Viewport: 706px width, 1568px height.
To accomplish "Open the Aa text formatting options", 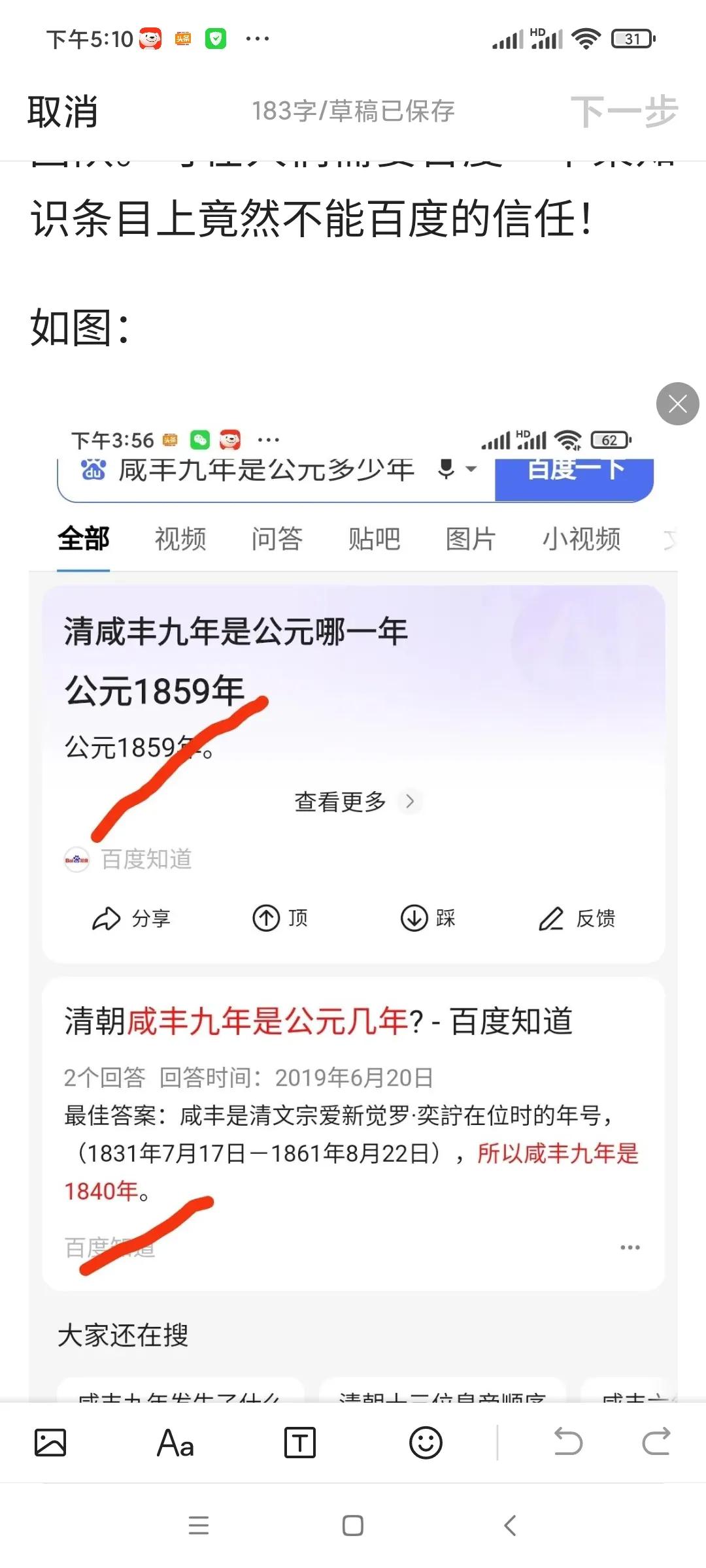I will 175,1443.
